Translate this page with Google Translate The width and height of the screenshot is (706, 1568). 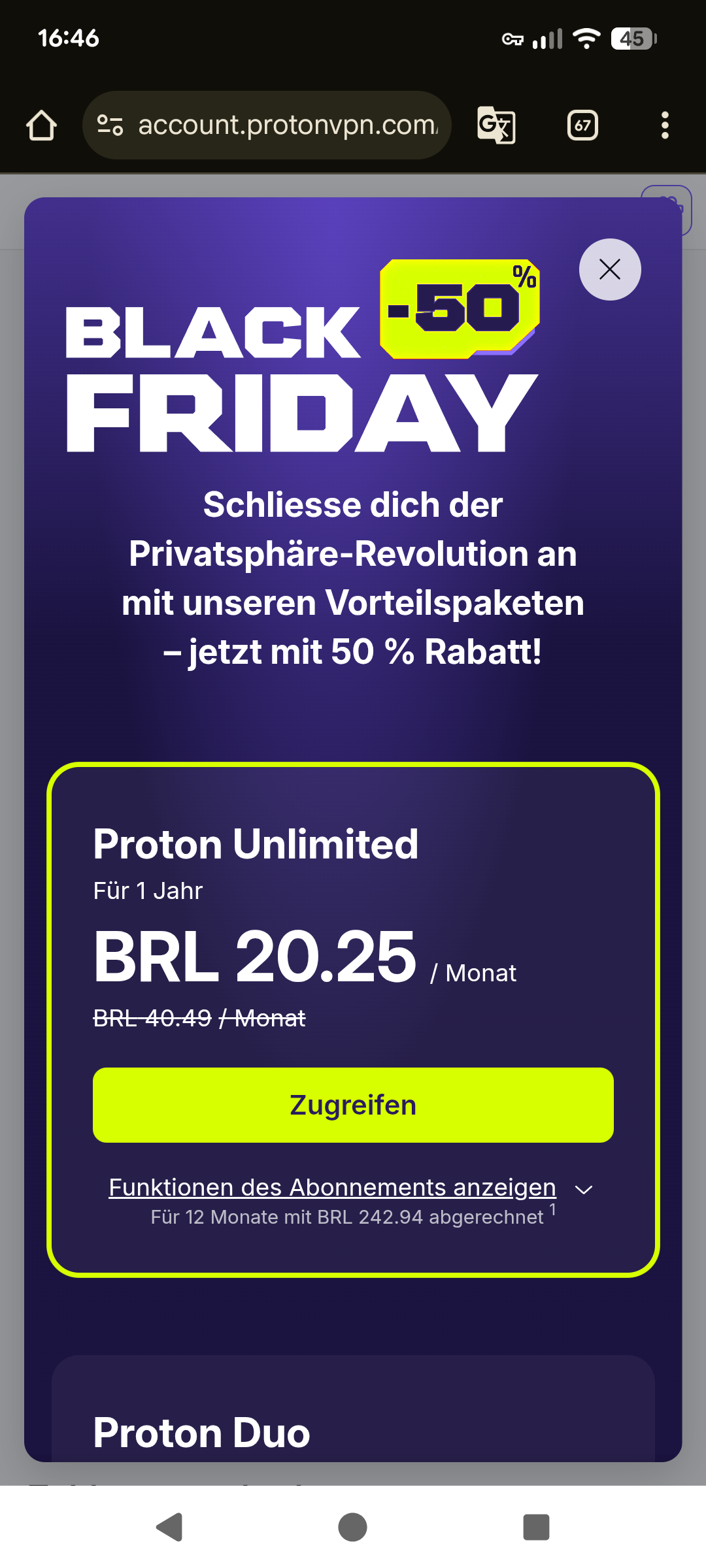496,125
